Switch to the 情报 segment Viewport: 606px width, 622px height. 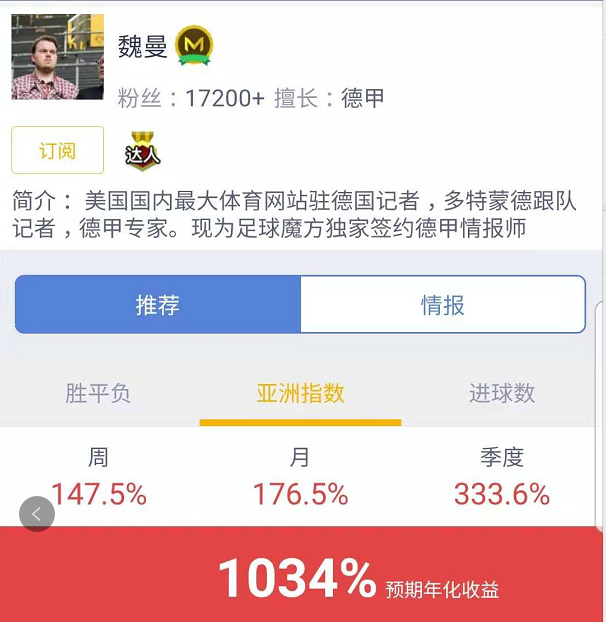[442, 305]
